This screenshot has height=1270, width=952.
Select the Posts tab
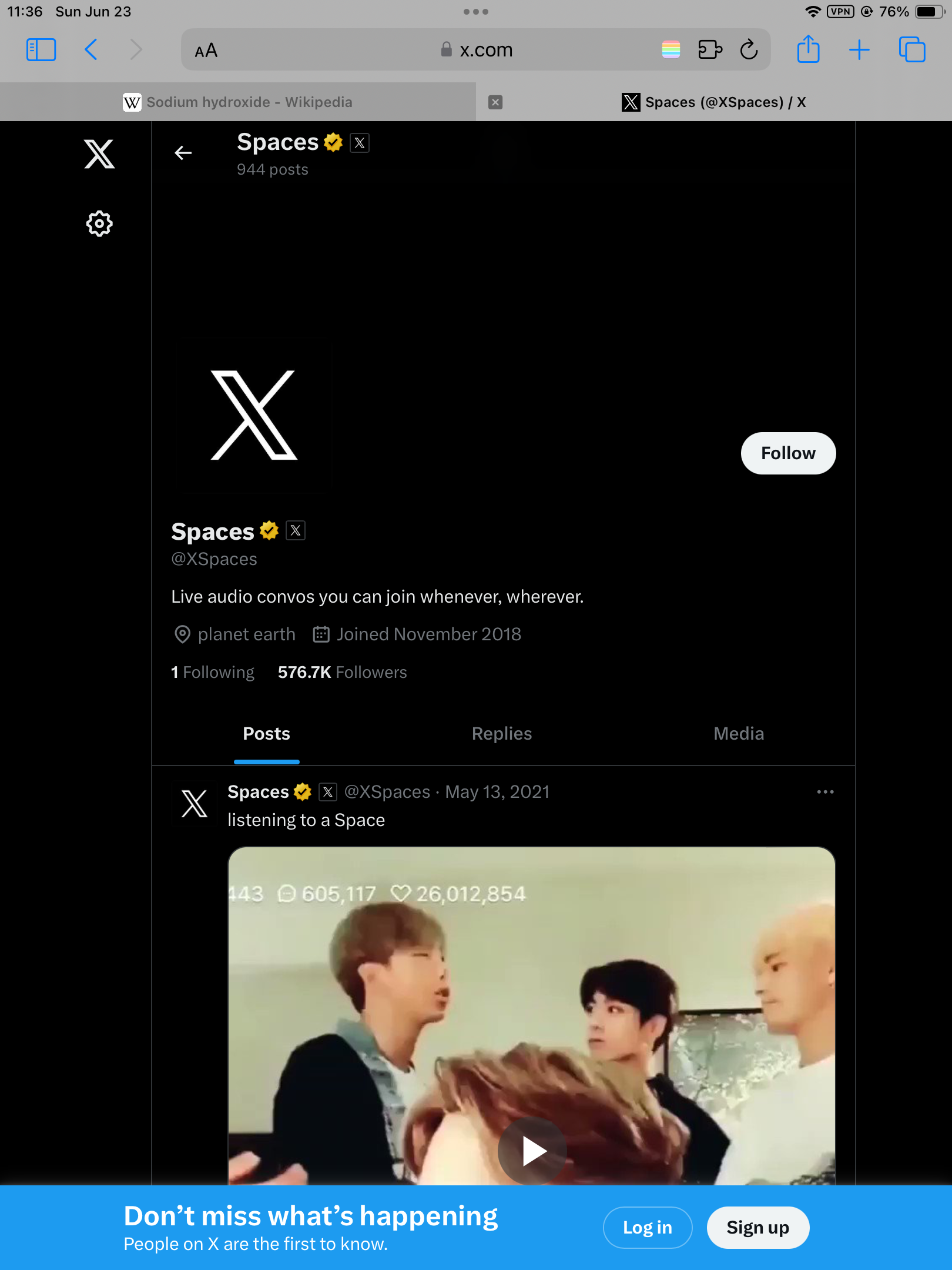266,734
